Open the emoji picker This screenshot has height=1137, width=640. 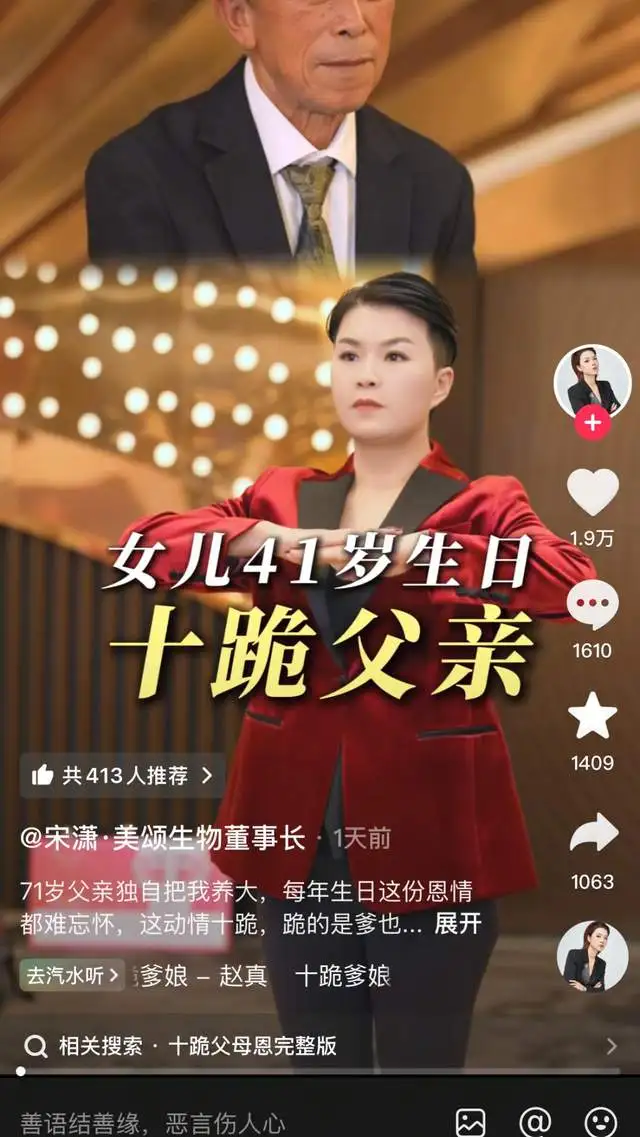tap(600, 1122)
